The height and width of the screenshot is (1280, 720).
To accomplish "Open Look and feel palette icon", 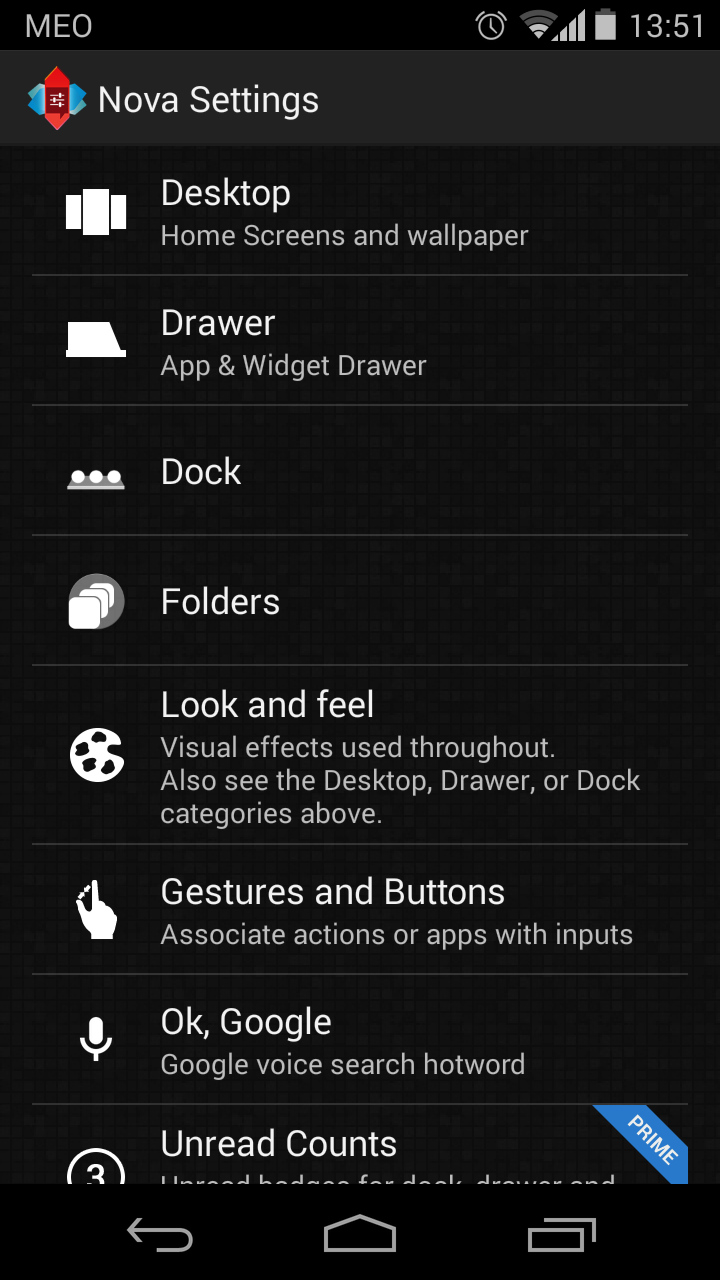I will pos(96,756).
